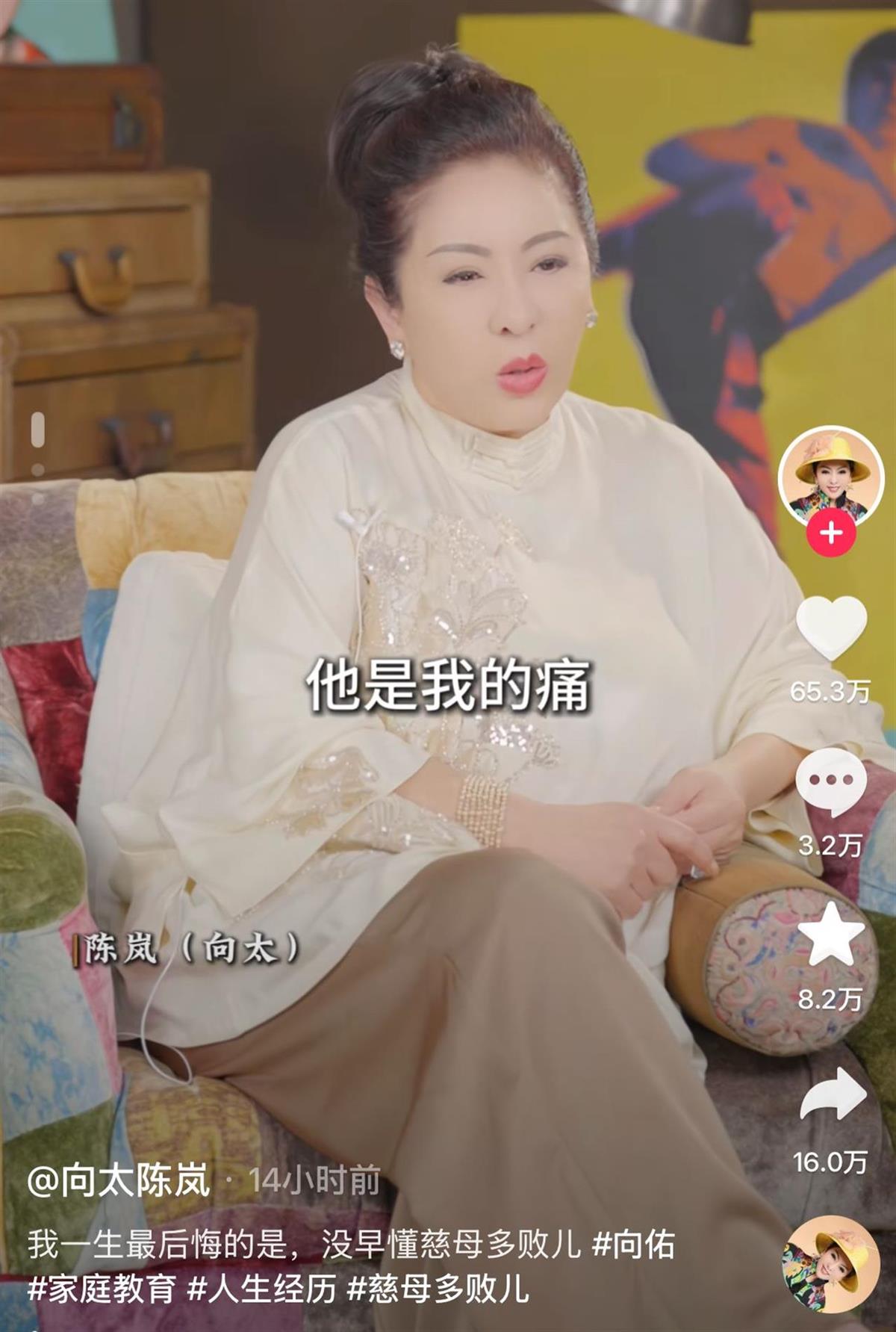Like this video with the heart icon
This screenshot has height=1332, width=896.
(831, 628)
